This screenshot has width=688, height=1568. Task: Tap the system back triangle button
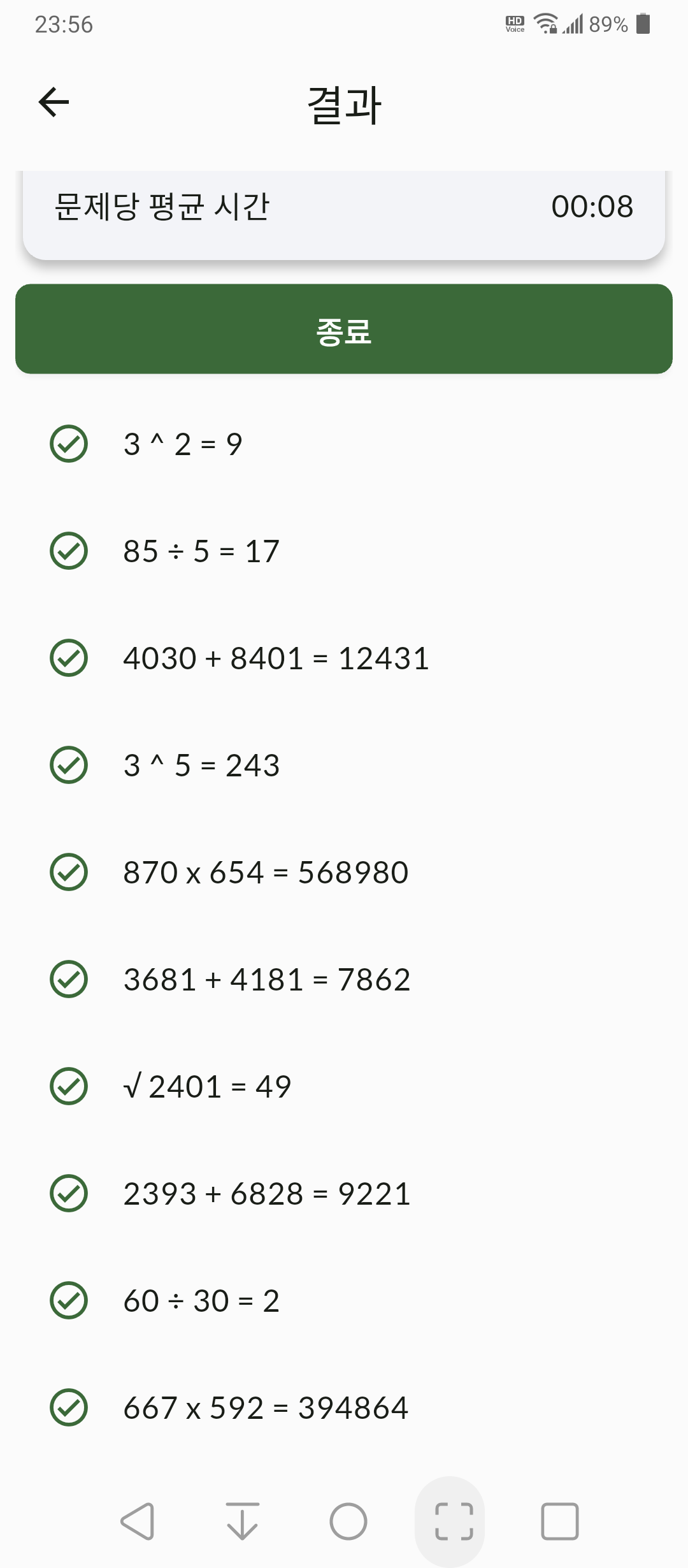pos(137,1521)
